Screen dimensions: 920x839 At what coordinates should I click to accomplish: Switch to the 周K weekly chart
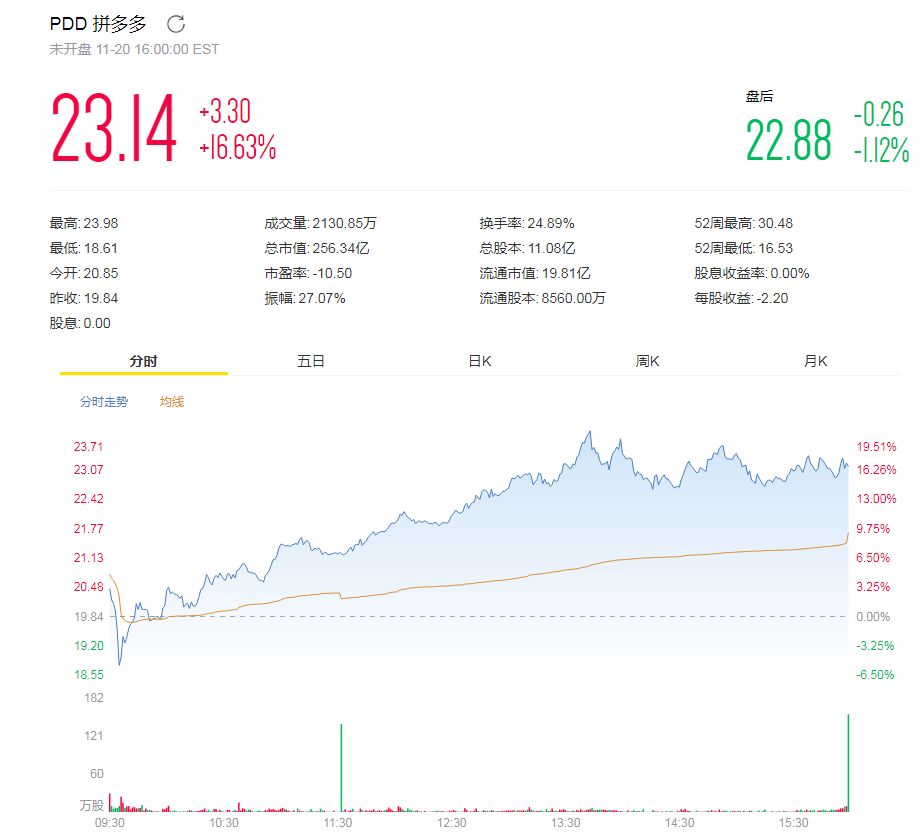(x=648, y=361)
